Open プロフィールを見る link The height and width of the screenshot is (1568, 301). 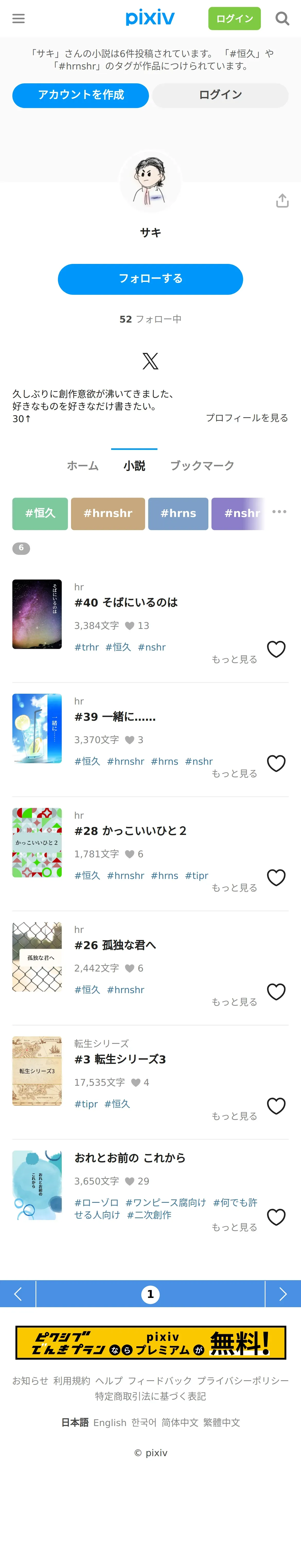pyautogui.click(x=246, y=417)
